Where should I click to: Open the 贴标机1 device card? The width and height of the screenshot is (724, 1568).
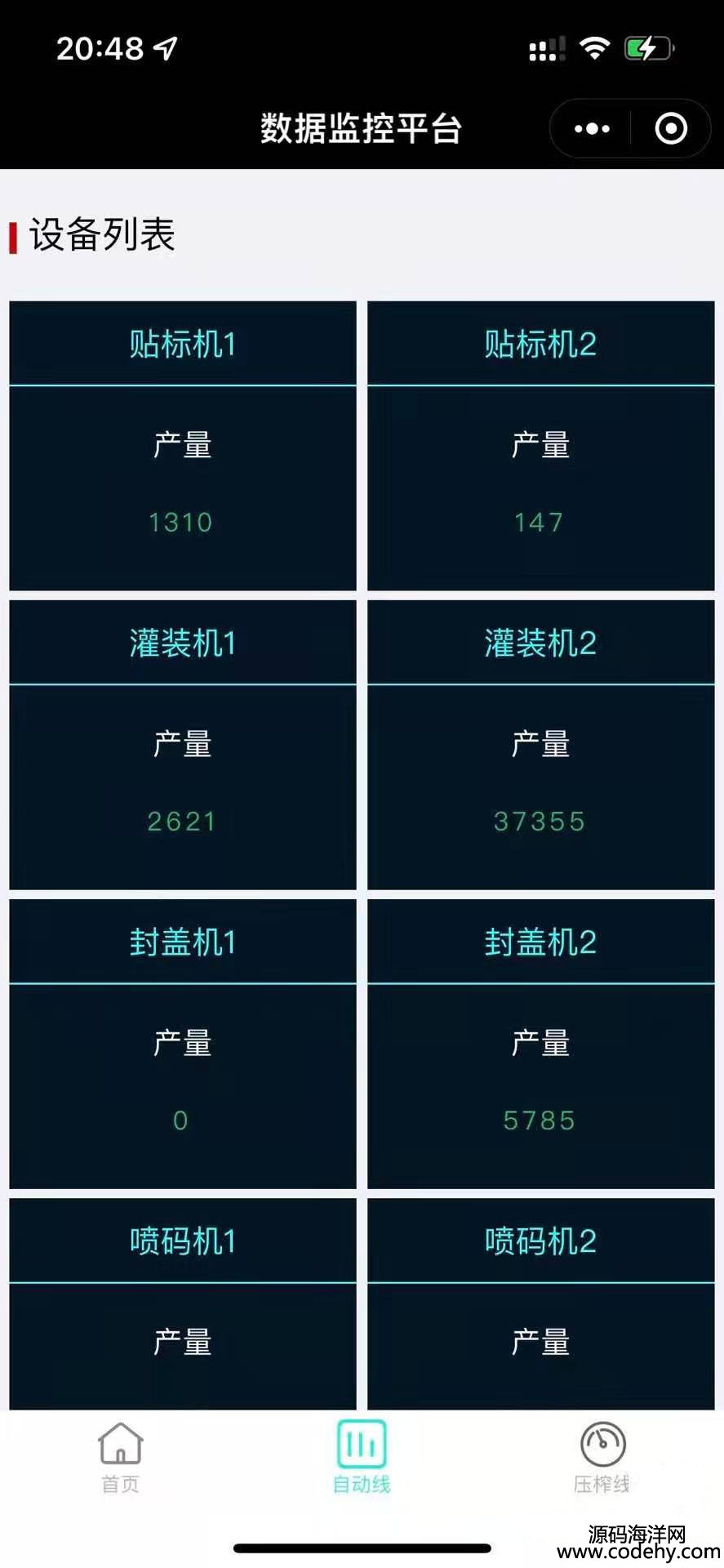(183, 445)
